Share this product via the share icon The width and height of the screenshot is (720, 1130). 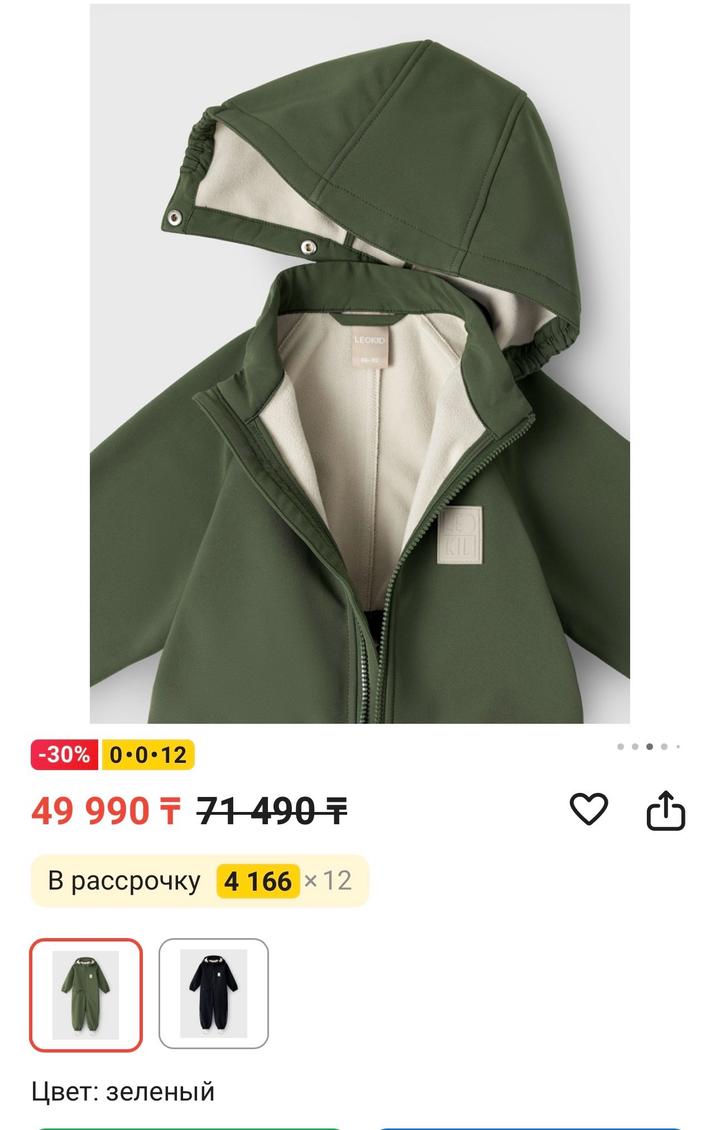click(x=666, y=811)
